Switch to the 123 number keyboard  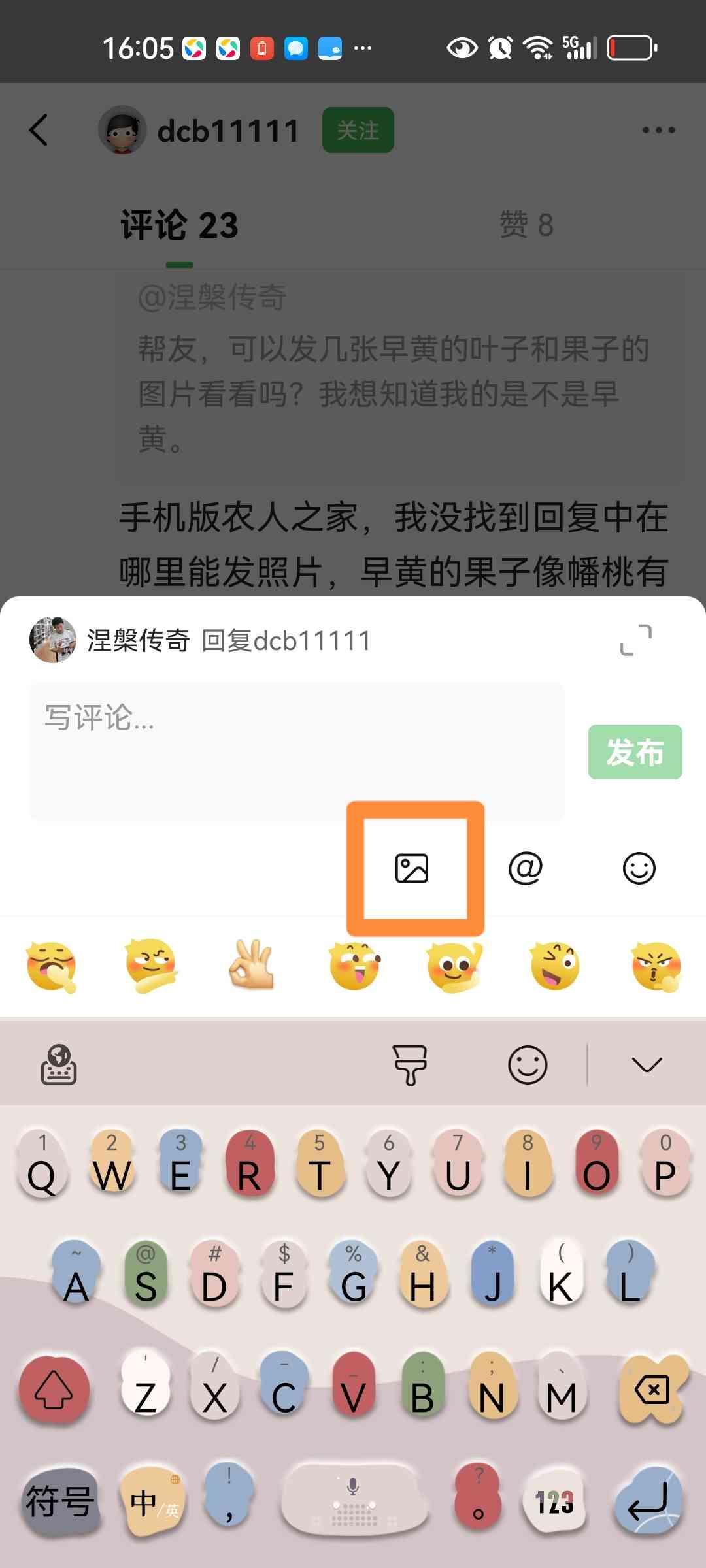[554, 1501]
